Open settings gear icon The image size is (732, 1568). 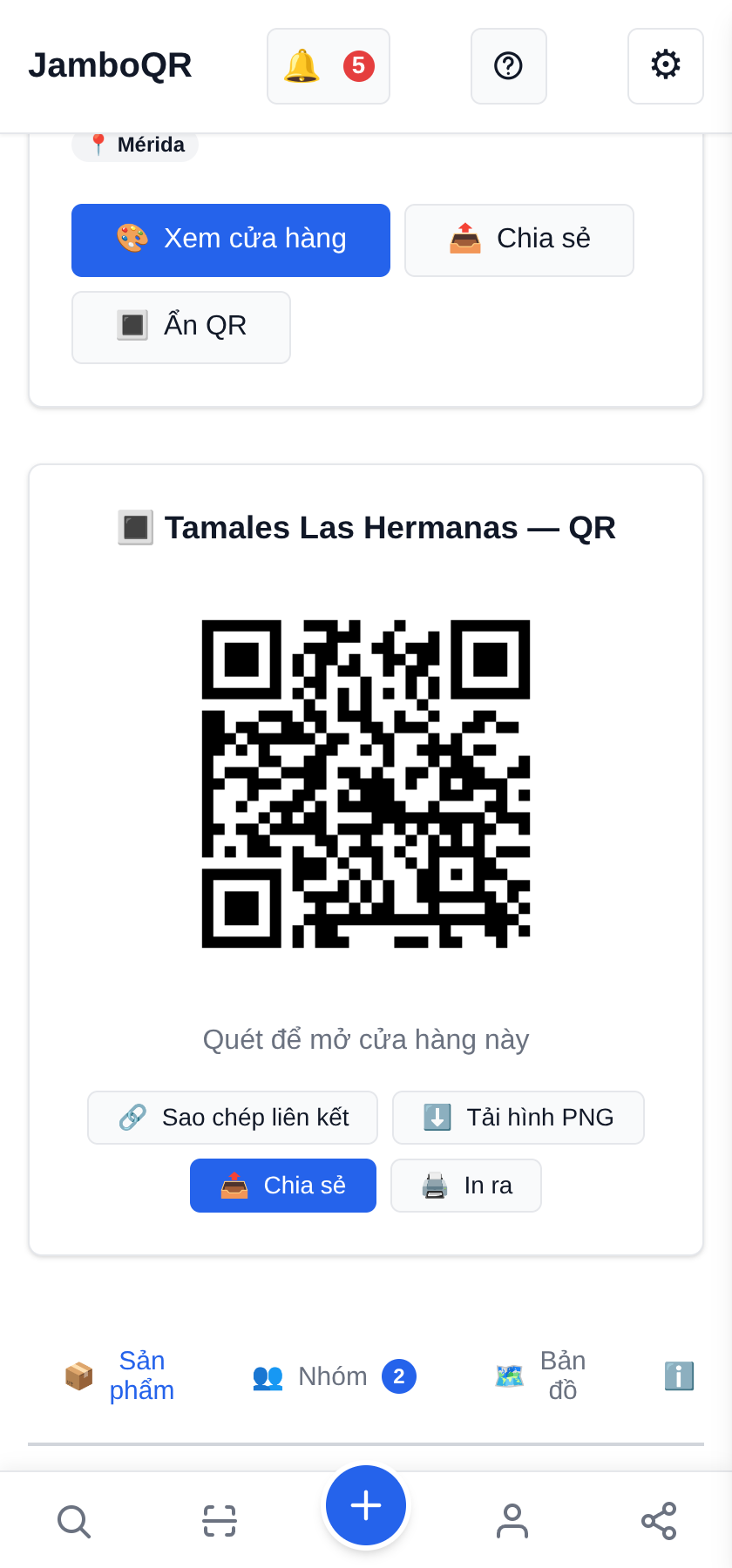pos(666,66)
